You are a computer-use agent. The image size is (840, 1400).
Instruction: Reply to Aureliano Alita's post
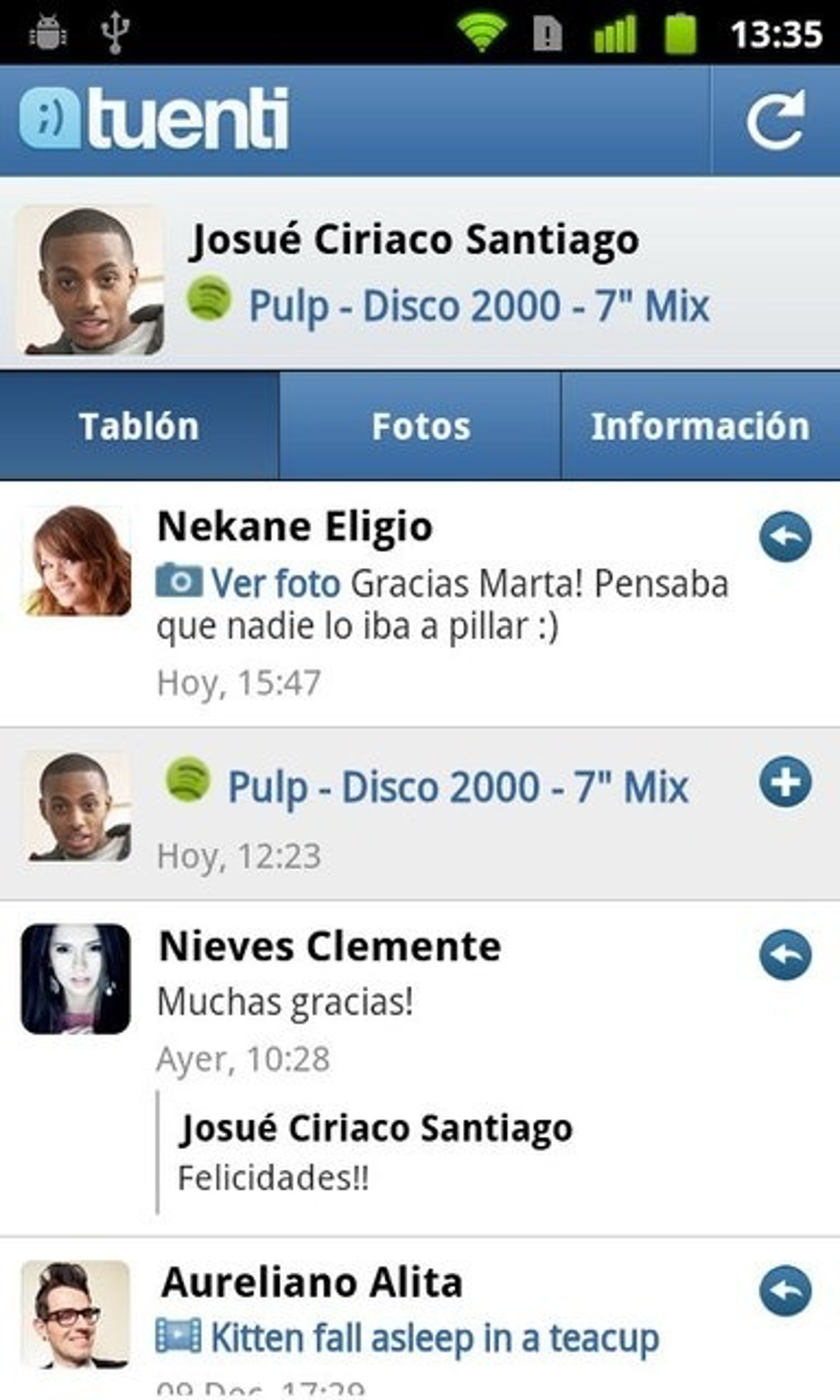coord(784,1291)
